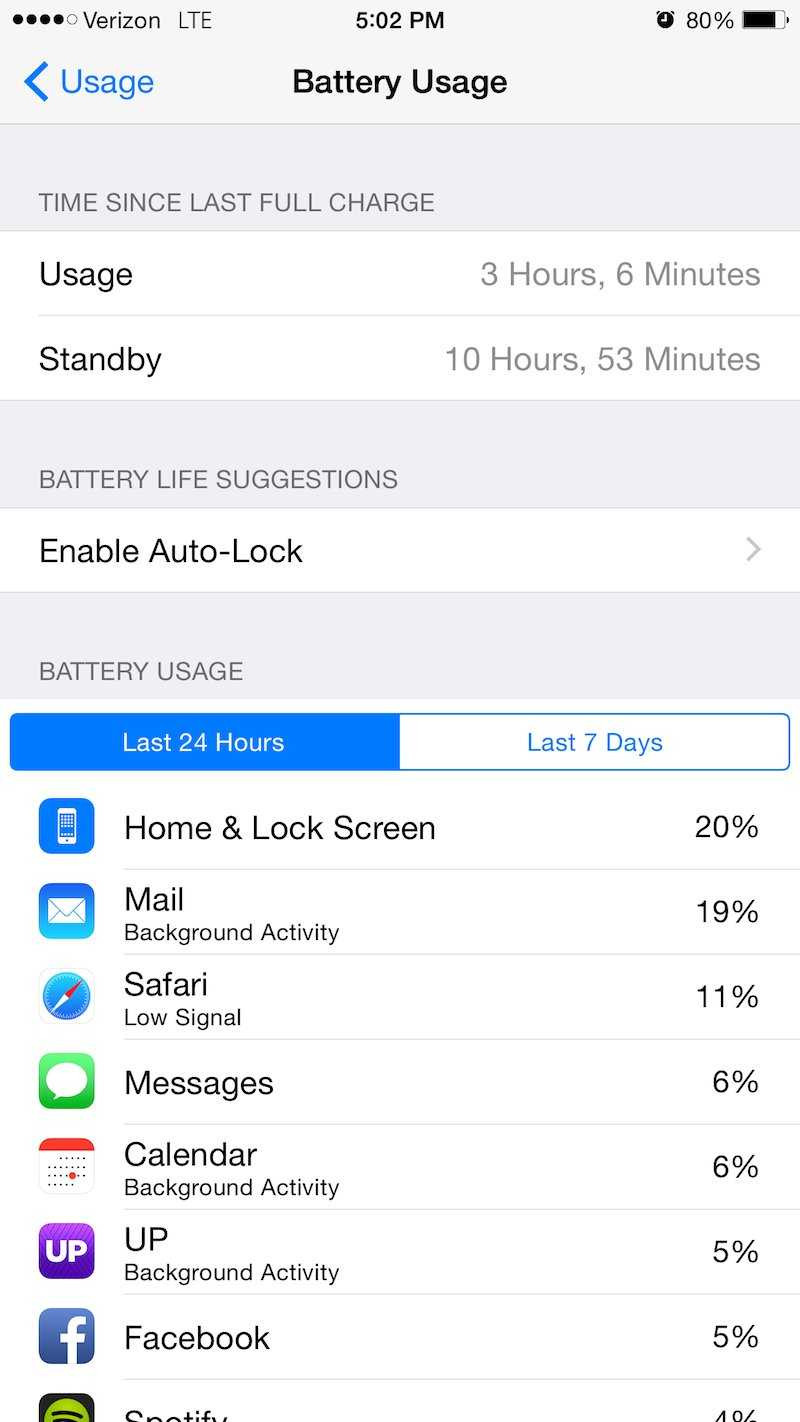Tap the Facebook app icon
The width and height of the screenshot is (800, 1422).
[x=66, y=1336]
